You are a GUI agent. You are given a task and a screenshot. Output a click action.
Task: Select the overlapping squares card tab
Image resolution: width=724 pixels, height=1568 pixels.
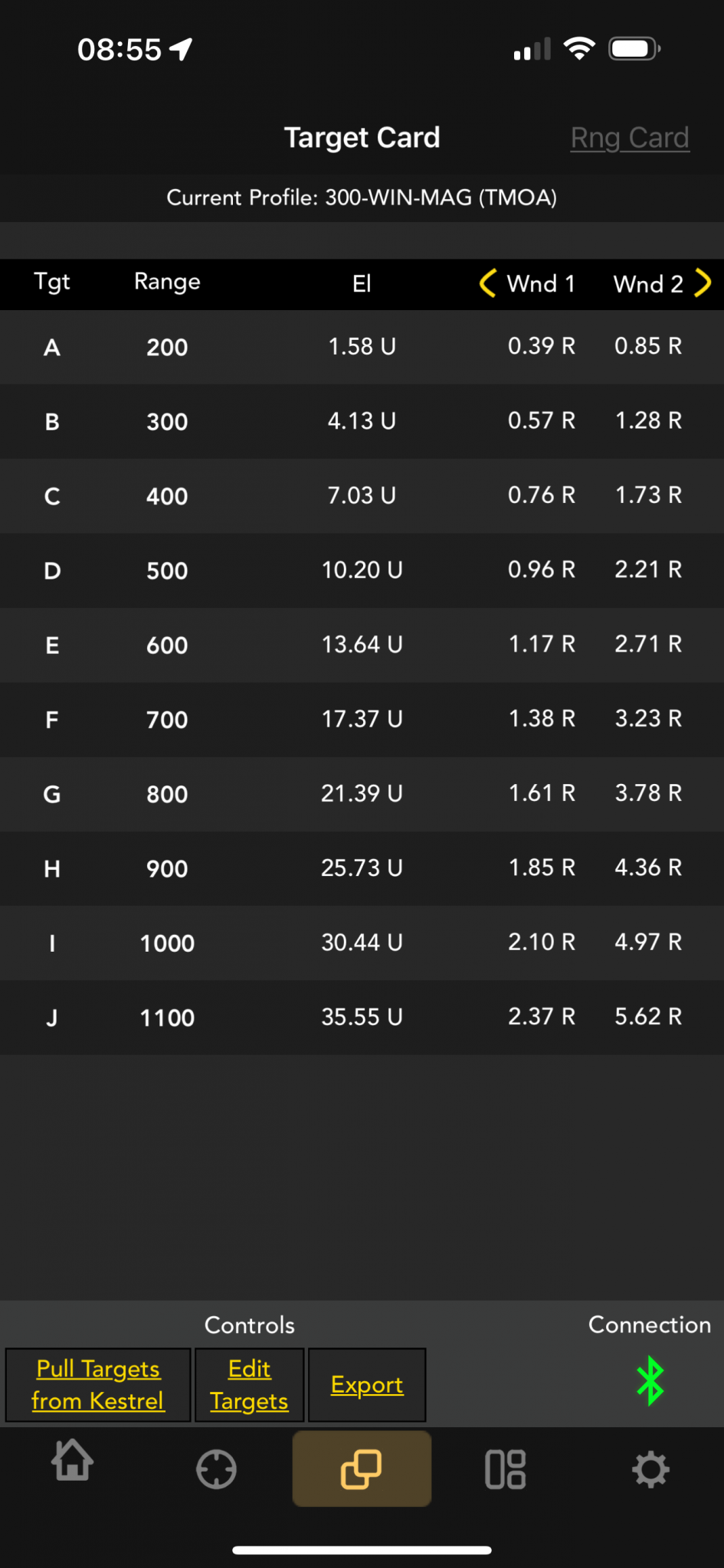[362, 1468]
